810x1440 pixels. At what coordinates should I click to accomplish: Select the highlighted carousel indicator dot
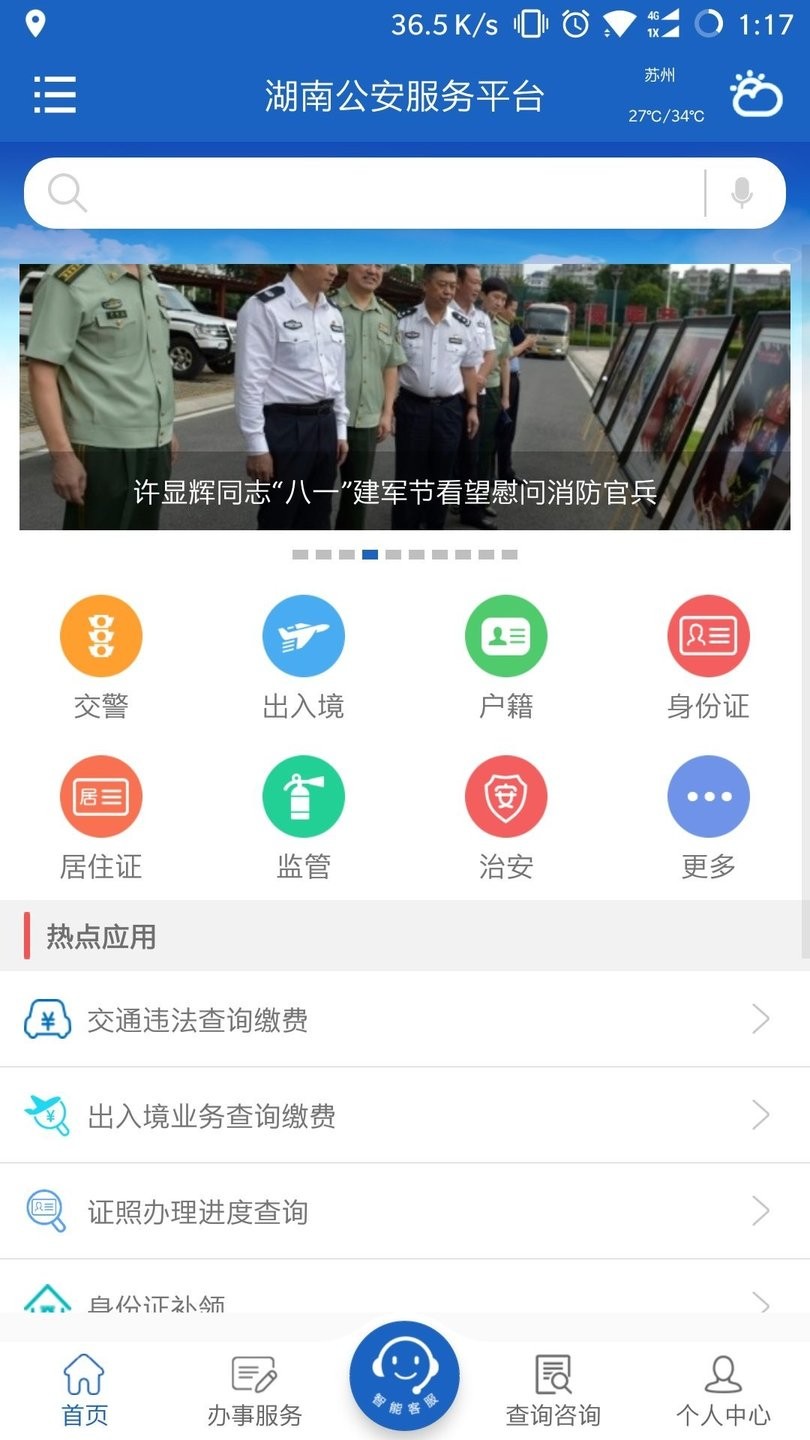click(369, 553)
